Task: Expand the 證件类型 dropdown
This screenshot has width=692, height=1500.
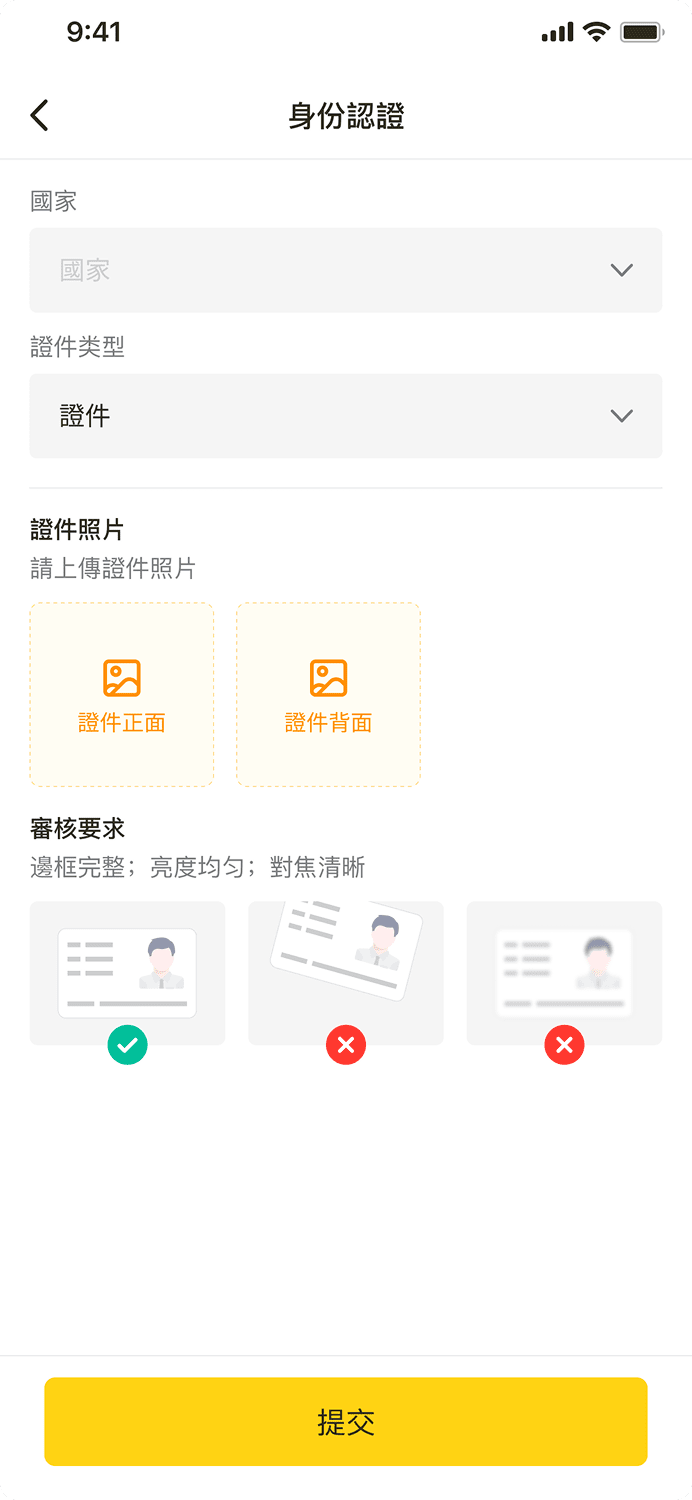Action: pyautogui.click(x=345, y=416)
